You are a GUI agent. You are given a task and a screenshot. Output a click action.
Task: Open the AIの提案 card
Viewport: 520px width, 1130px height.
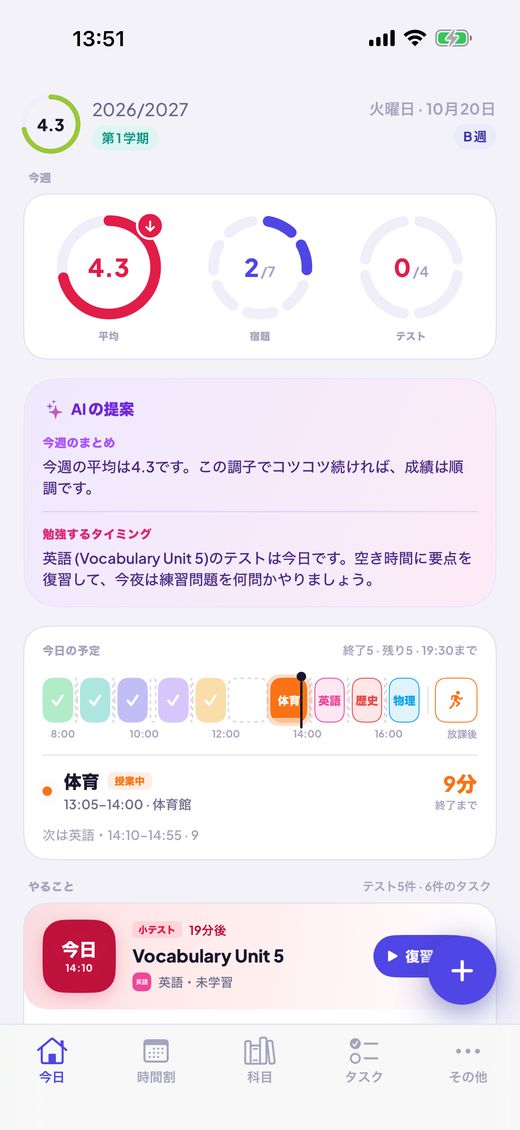tap(260, 493)
